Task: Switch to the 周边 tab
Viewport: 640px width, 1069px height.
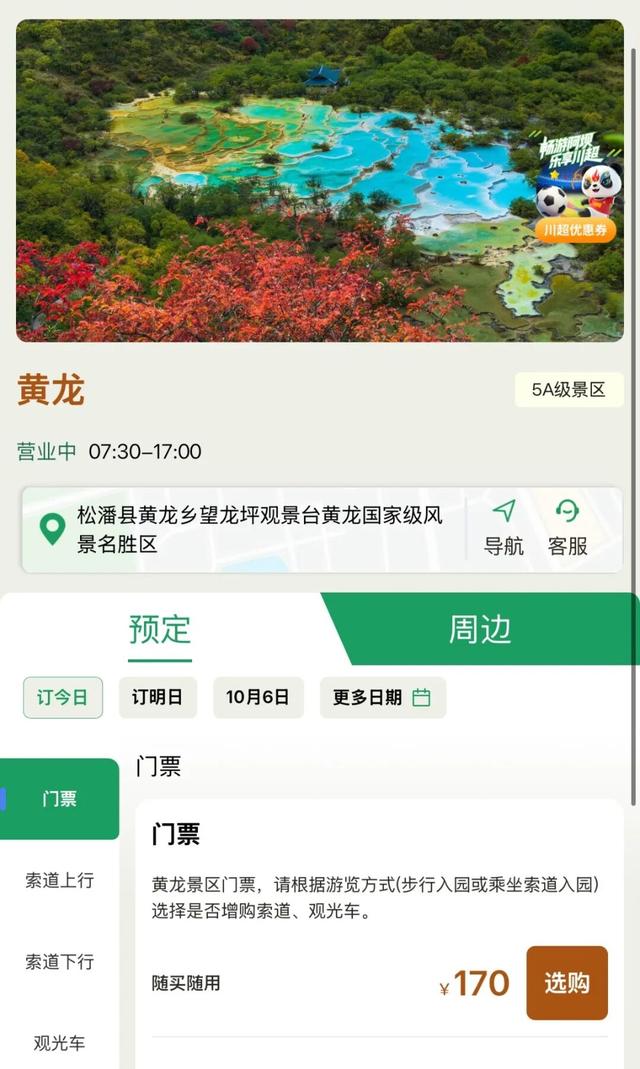Action: coord(480,629)
